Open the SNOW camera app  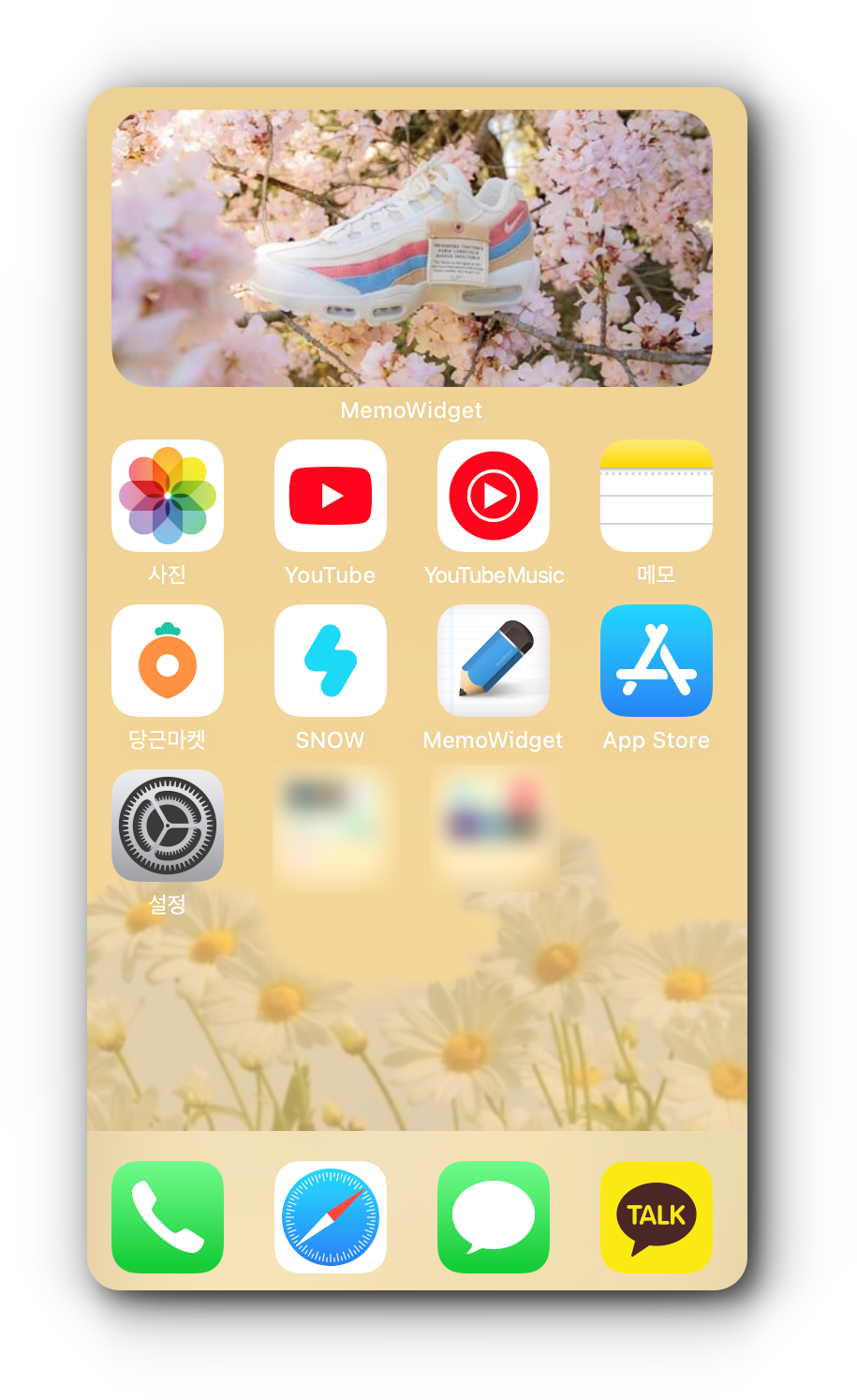pyautogui.click(x=331, y=661)
